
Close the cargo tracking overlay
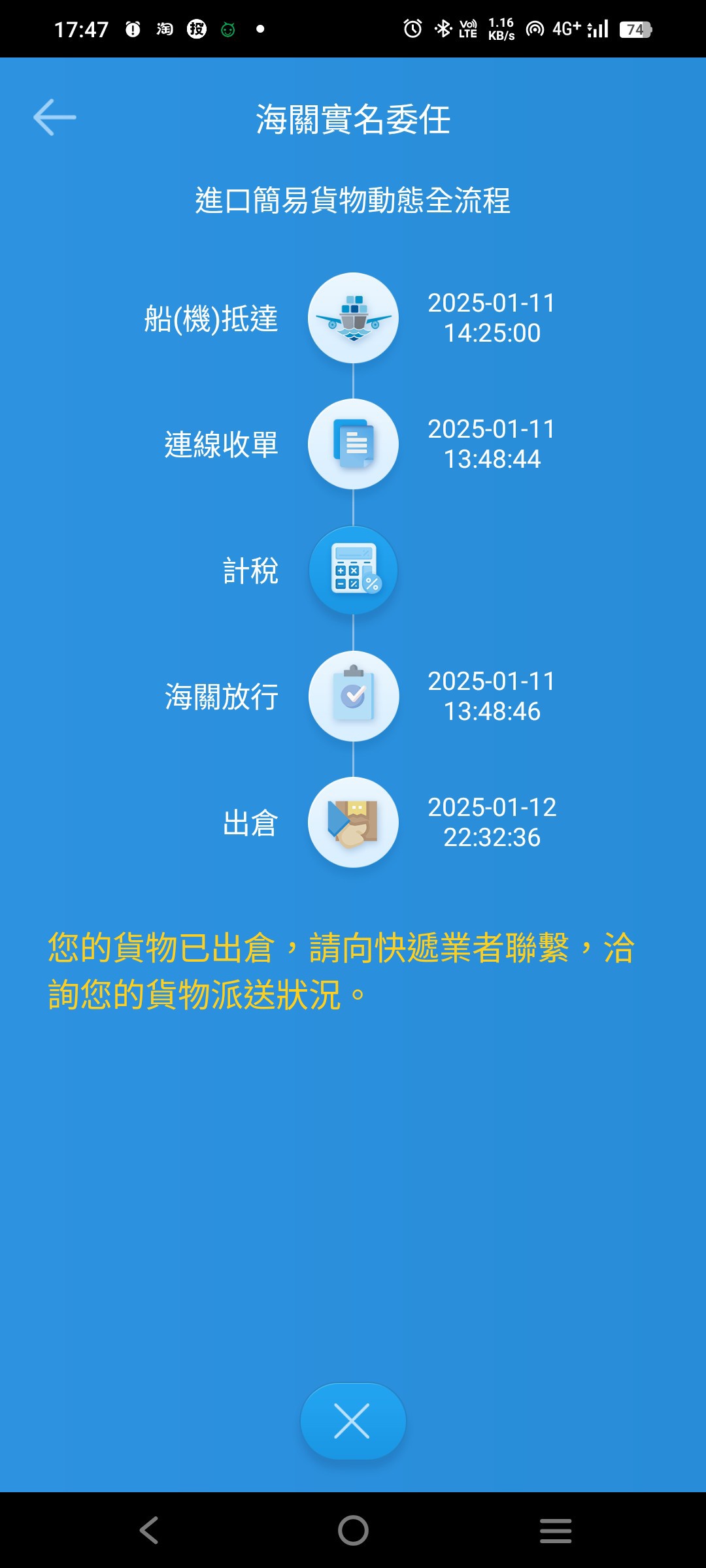[x=353, y=1421]
